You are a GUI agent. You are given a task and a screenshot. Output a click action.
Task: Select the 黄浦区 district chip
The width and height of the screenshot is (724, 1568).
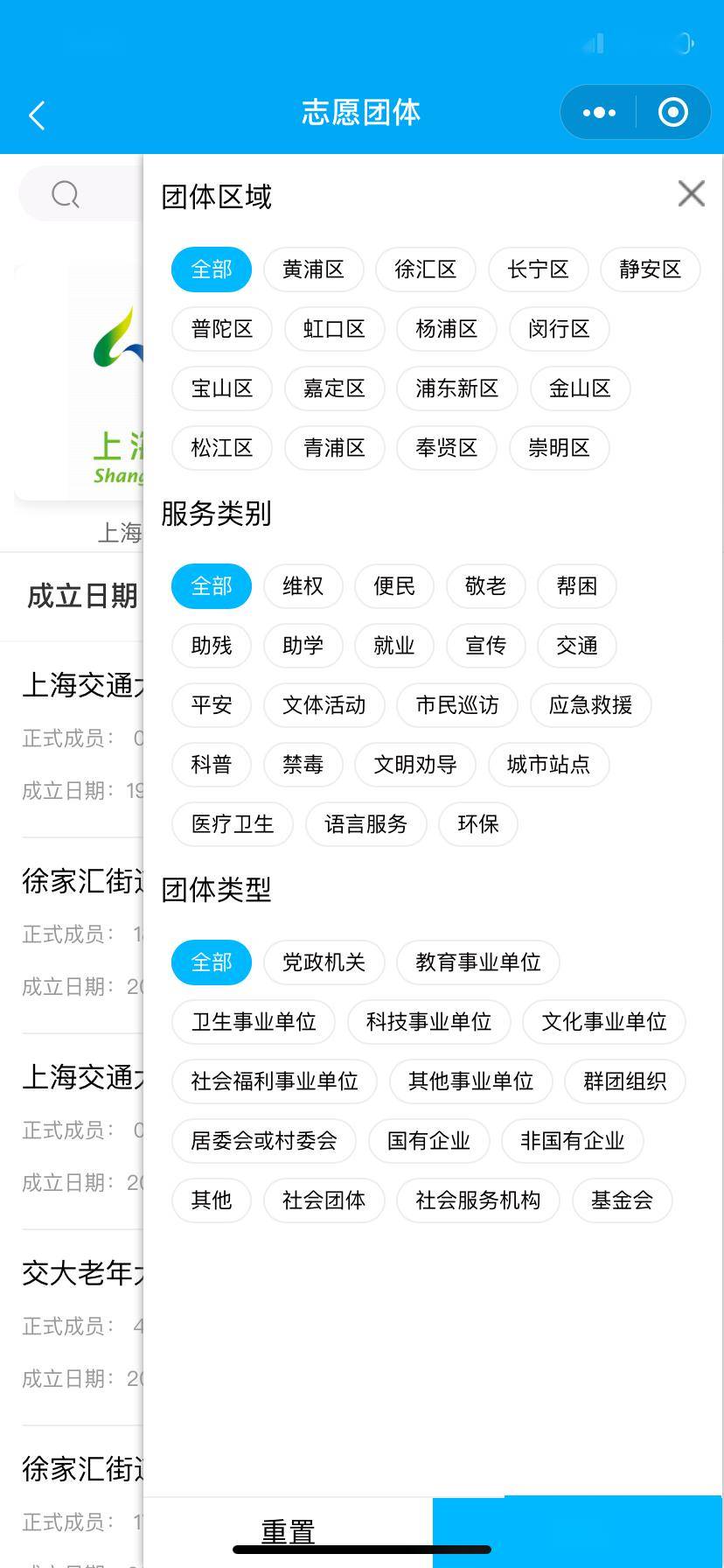point(313,269)
